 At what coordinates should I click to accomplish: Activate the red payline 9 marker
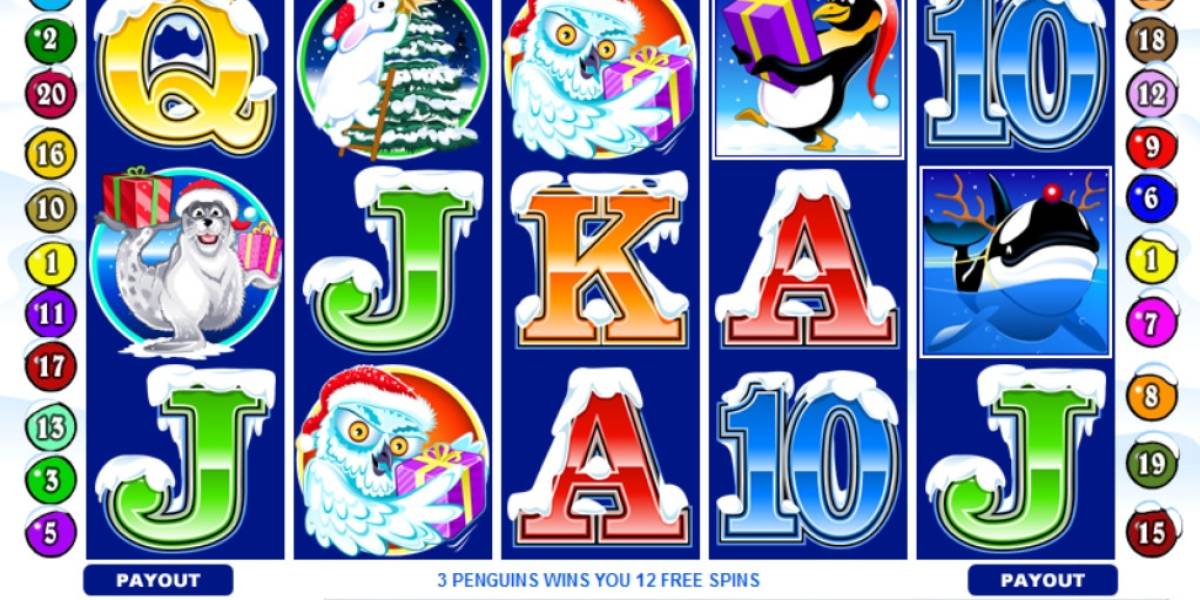[1152, 148]
